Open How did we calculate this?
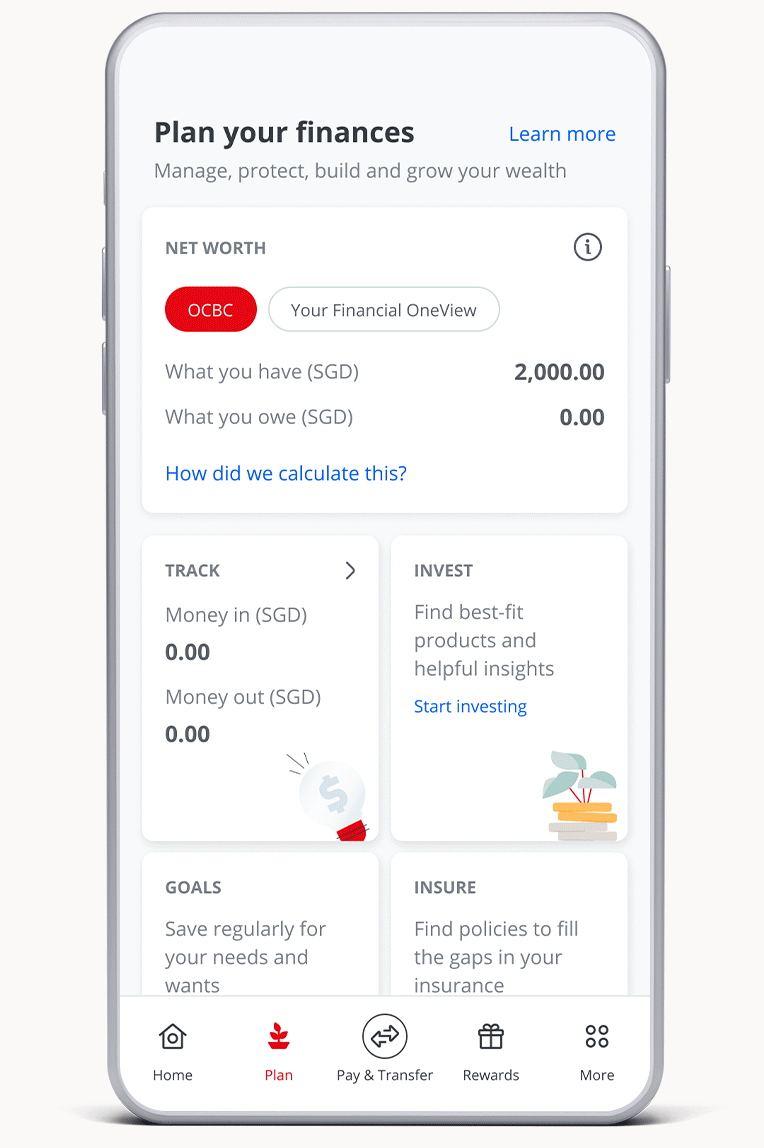This screenshot has width=764, height=1148. pos(286,473)
